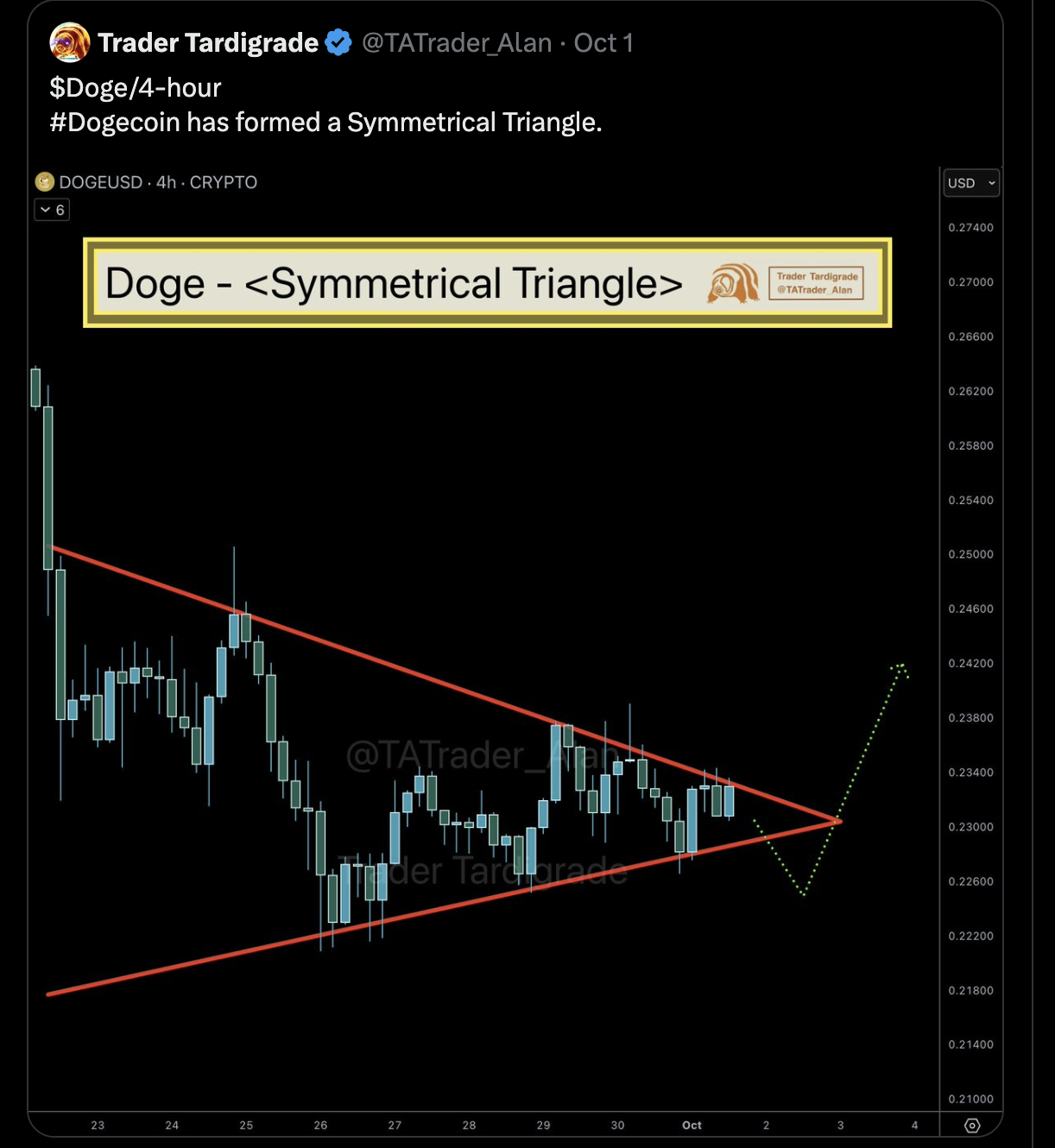Click the tardigrade watermark stamp beside the title
Image resolution: width=1055 pixels, height=1148 pixels.
point(816,283)
